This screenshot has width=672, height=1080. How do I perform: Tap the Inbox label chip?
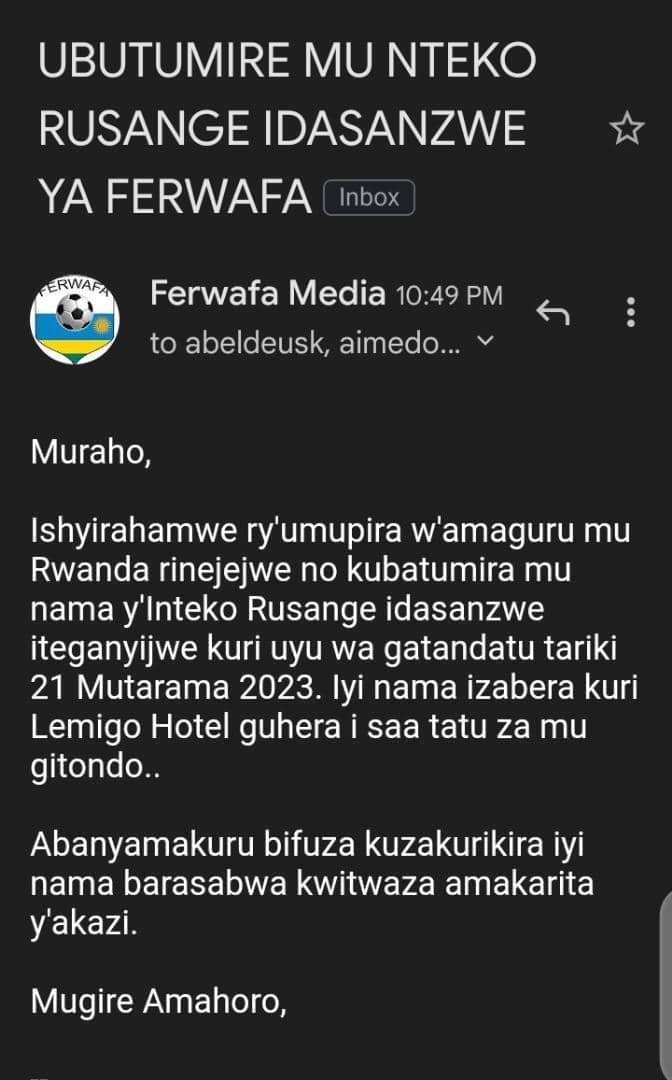point(369,198)
